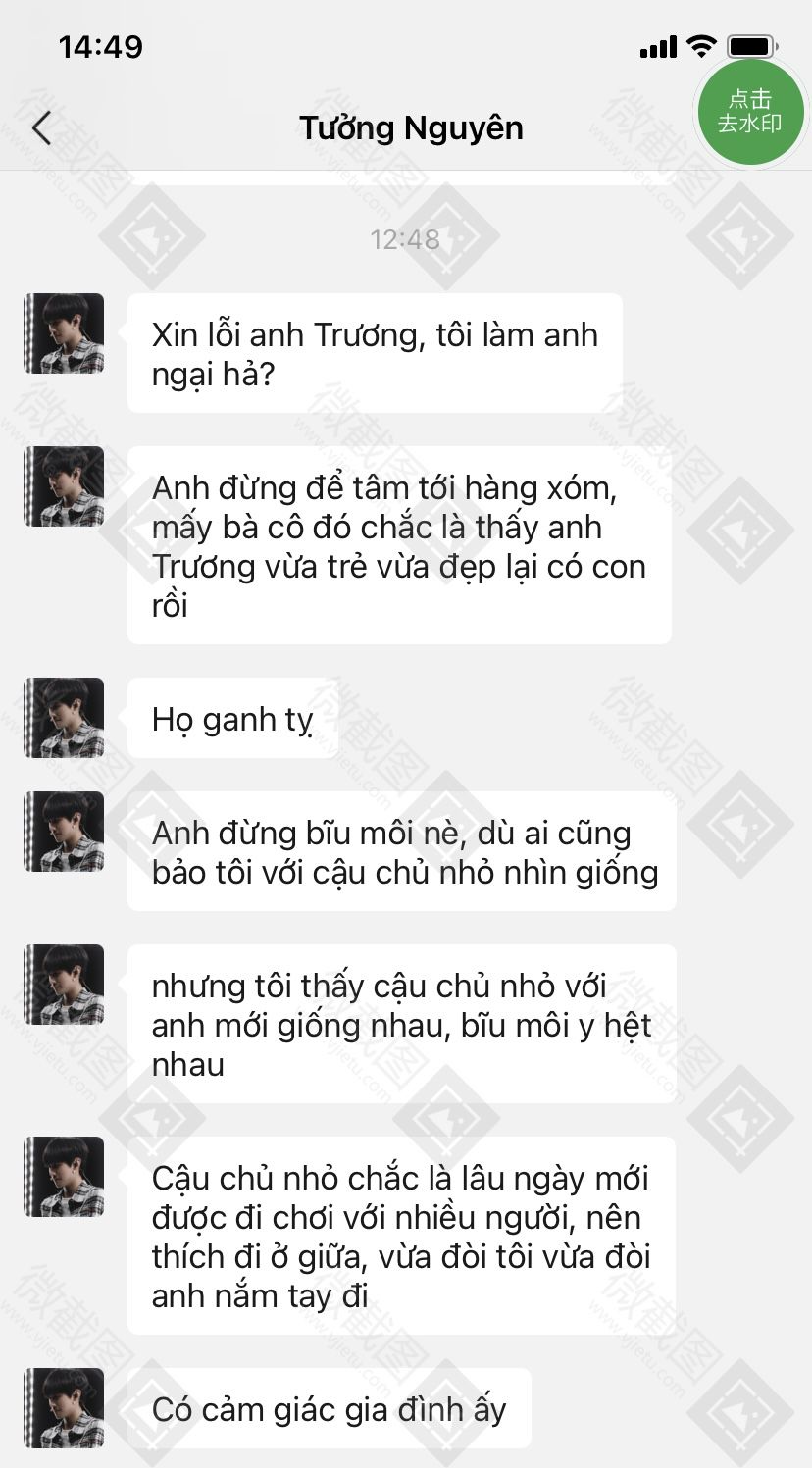Image resolution: width=812 pixels, height=1468 pixels.
Task: Go back from the Tưởng Nguyên chat
Action: pos(41,128)
